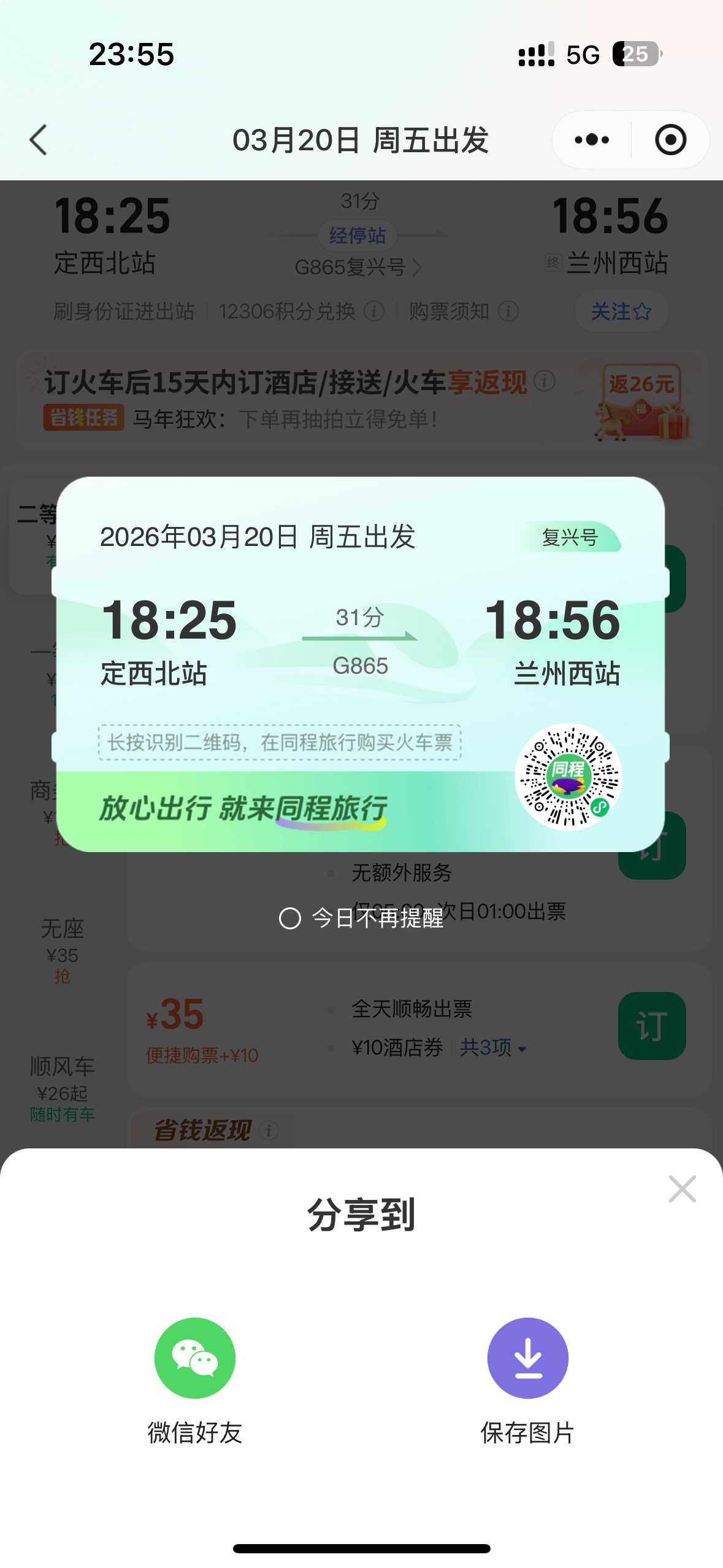Close the 分享到 share sheet
This screenshot has width=723, height=1568.
click(682, 1189)
